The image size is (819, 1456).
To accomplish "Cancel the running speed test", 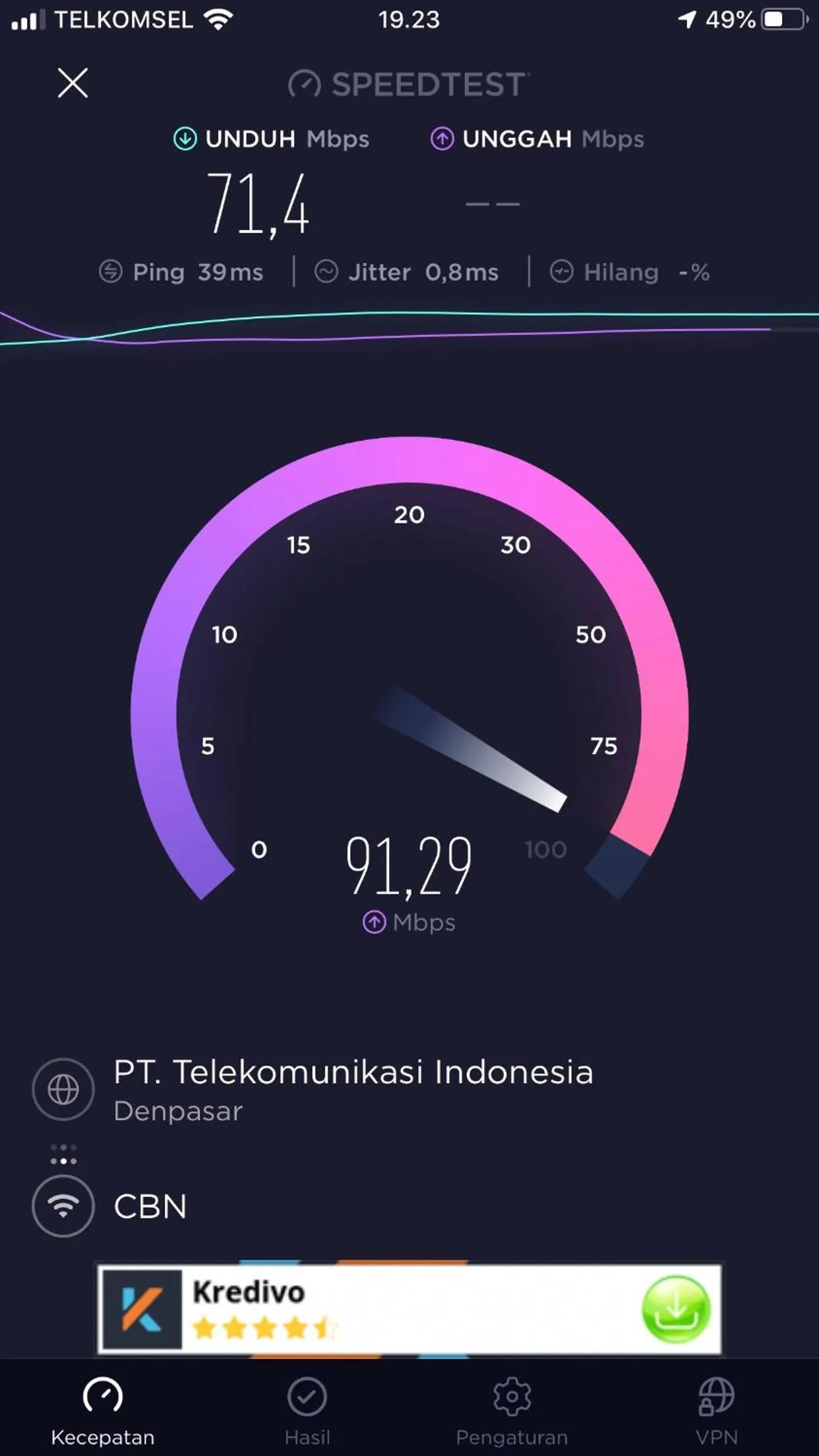I will [x=73, y=83].
